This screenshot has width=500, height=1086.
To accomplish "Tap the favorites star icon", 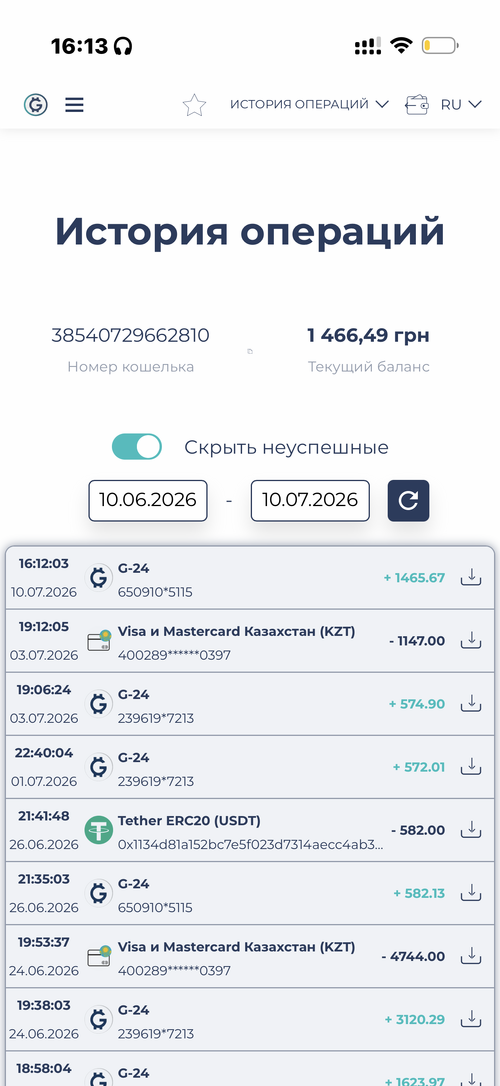I will pos(195,105).
